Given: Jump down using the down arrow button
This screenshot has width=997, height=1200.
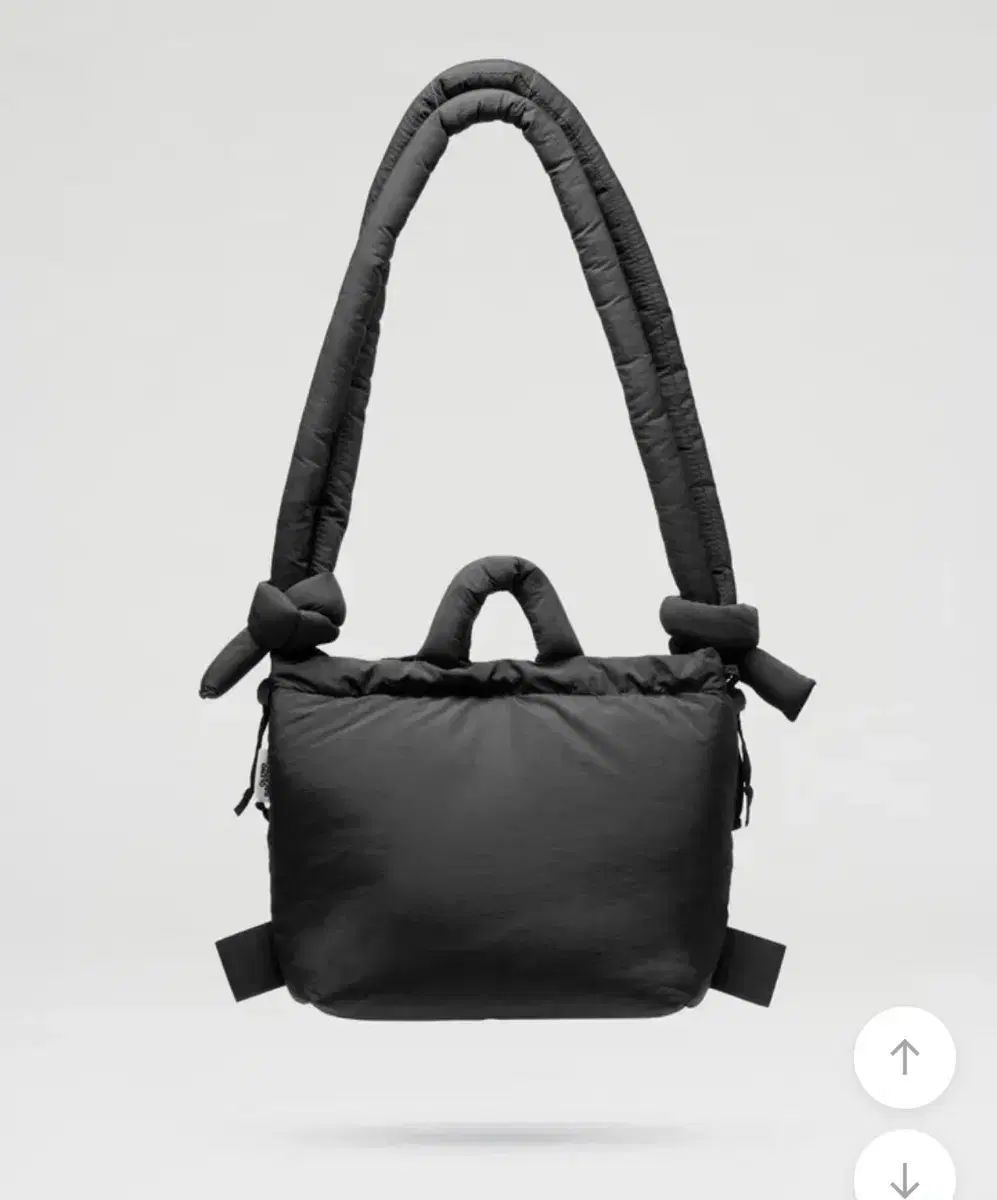Looking at the screenshot, I should point(904,1174).
